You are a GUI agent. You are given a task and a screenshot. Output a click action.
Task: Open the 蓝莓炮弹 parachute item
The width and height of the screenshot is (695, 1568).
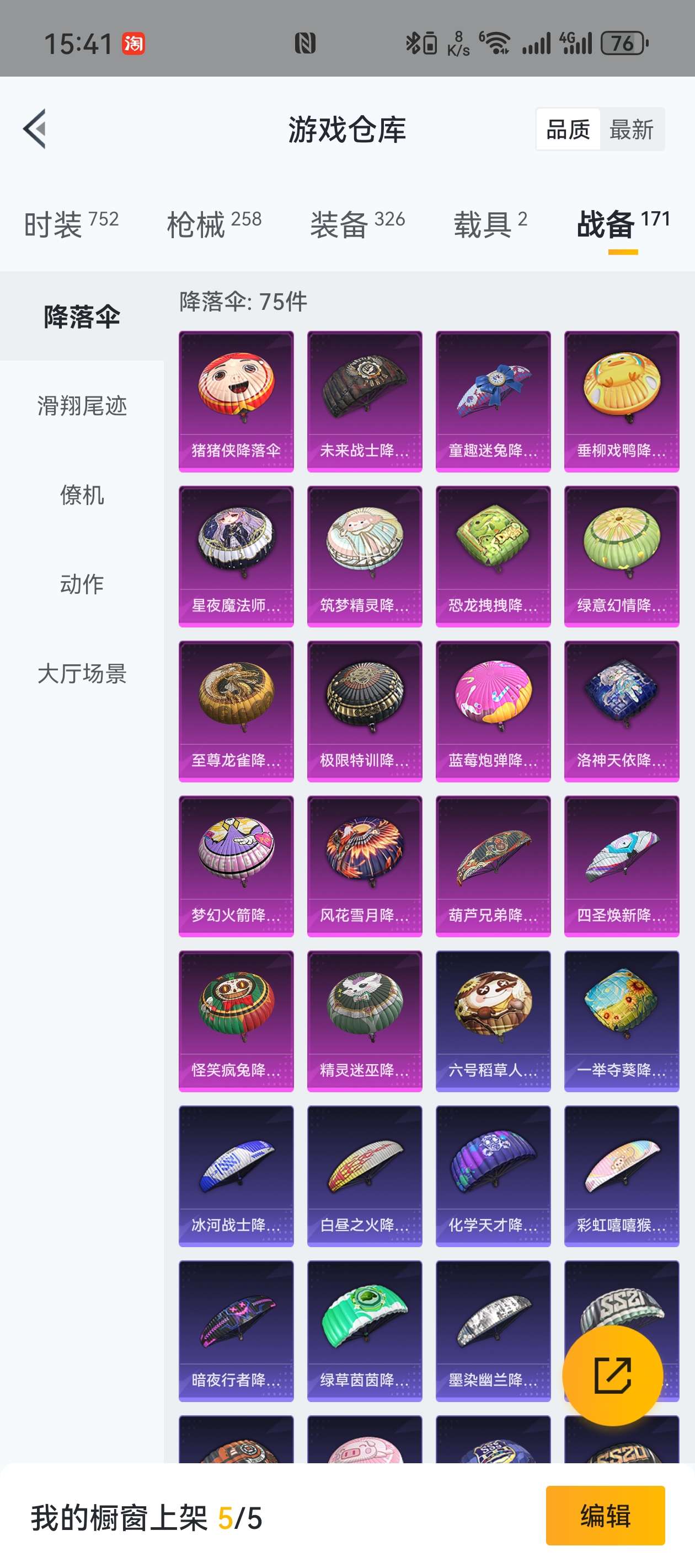pos(493,711)
